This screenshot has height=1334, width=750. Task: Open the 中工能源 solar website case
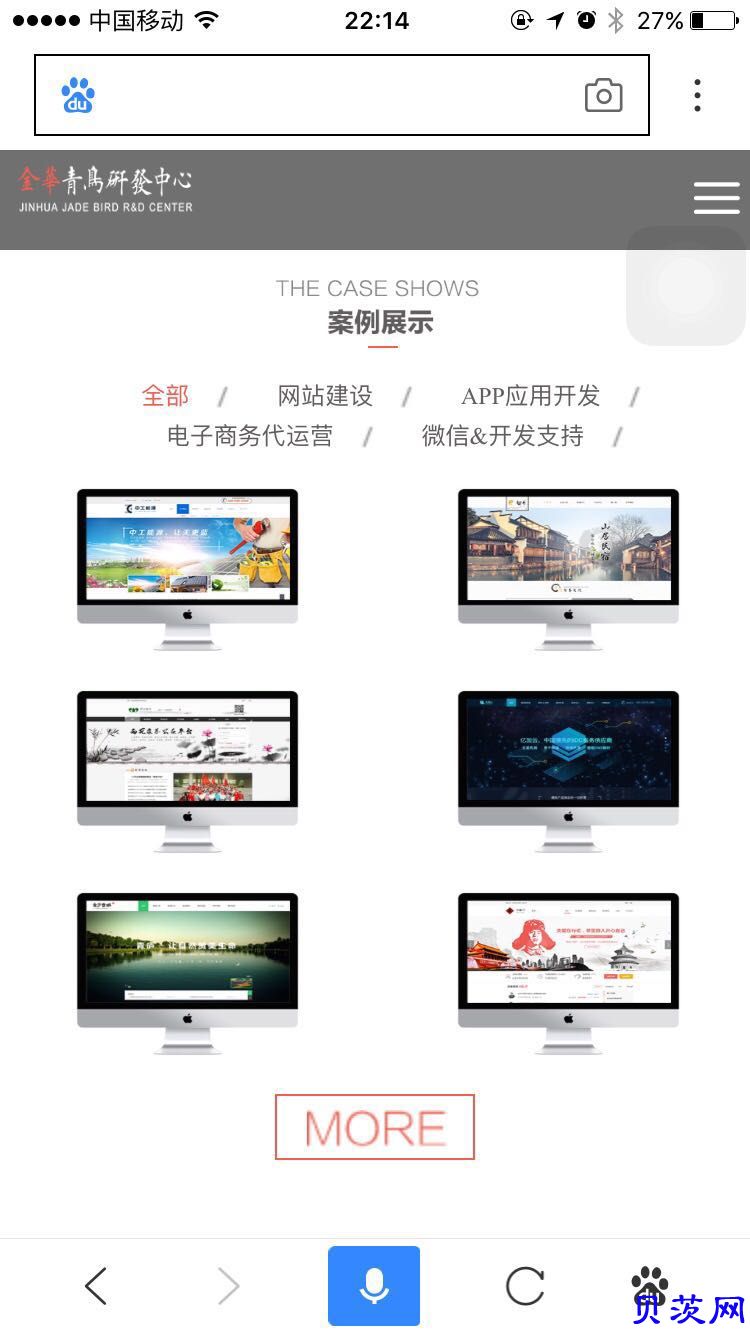pos(187,569)
